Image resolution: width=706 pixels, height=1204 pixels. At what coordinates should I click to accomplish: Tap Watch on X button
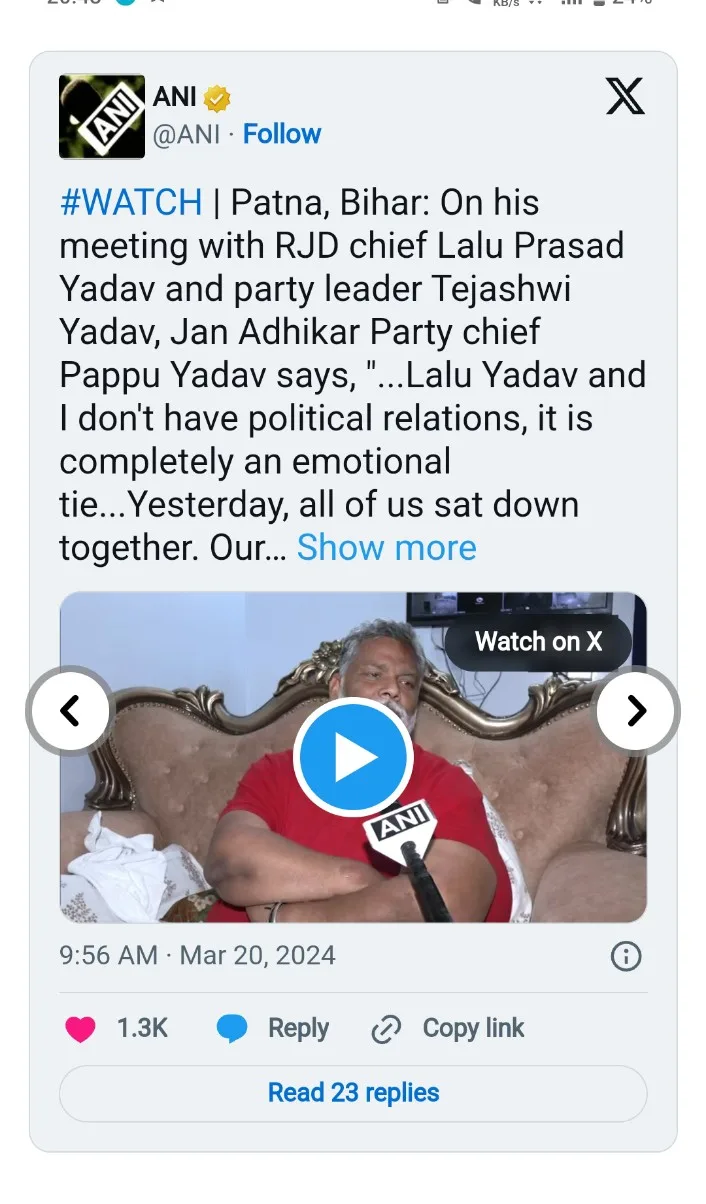(538, 642)
